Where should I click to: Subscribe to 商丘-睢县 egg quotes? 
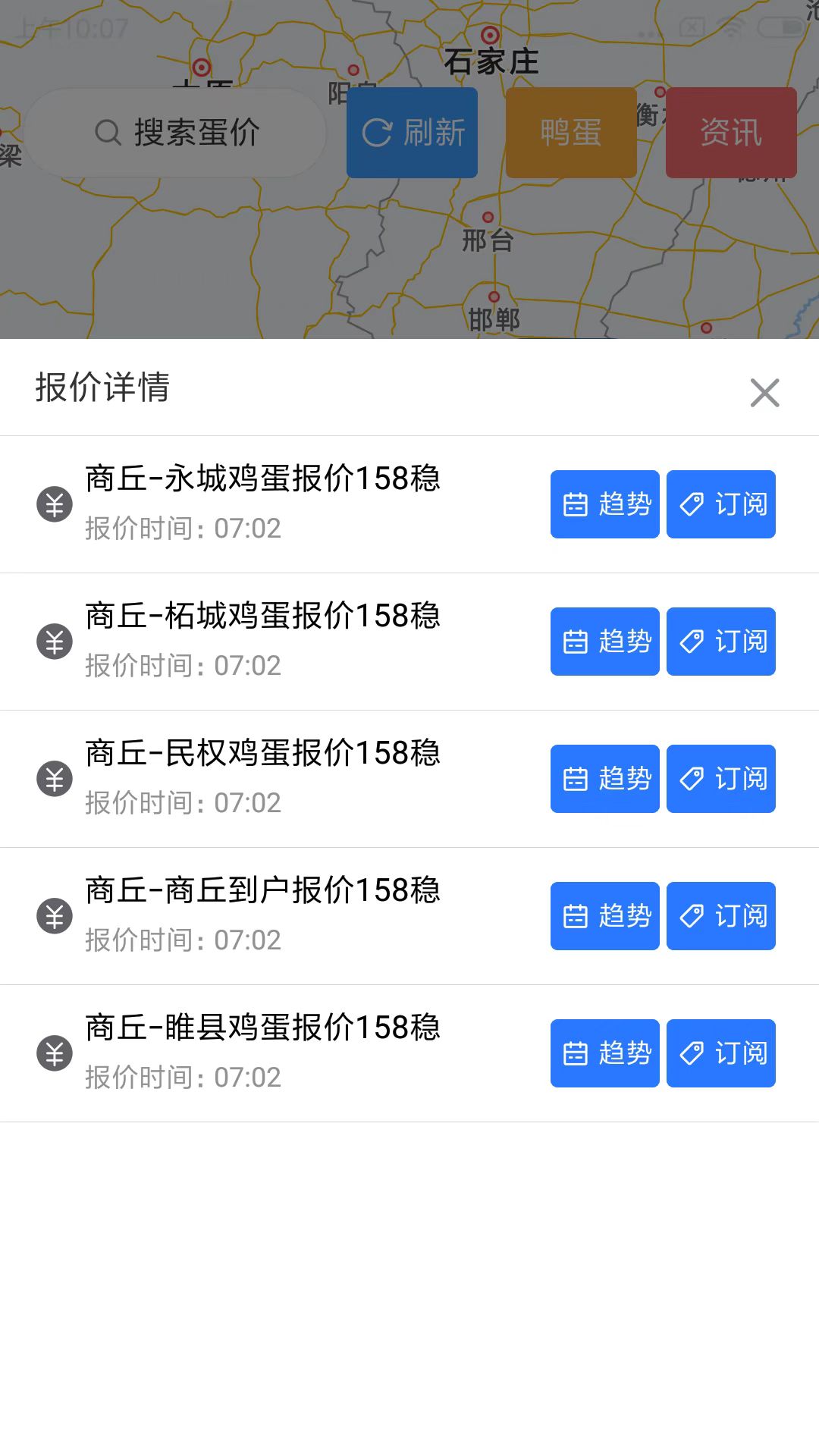pos(720,1053)
